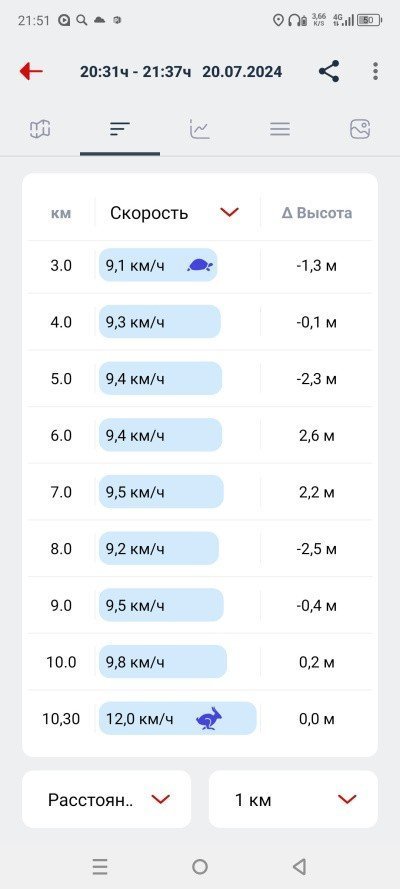Screen dimensions: 400x889
Task: Open the Расстоян.. split type dropdown
Action: pos(107,799)
